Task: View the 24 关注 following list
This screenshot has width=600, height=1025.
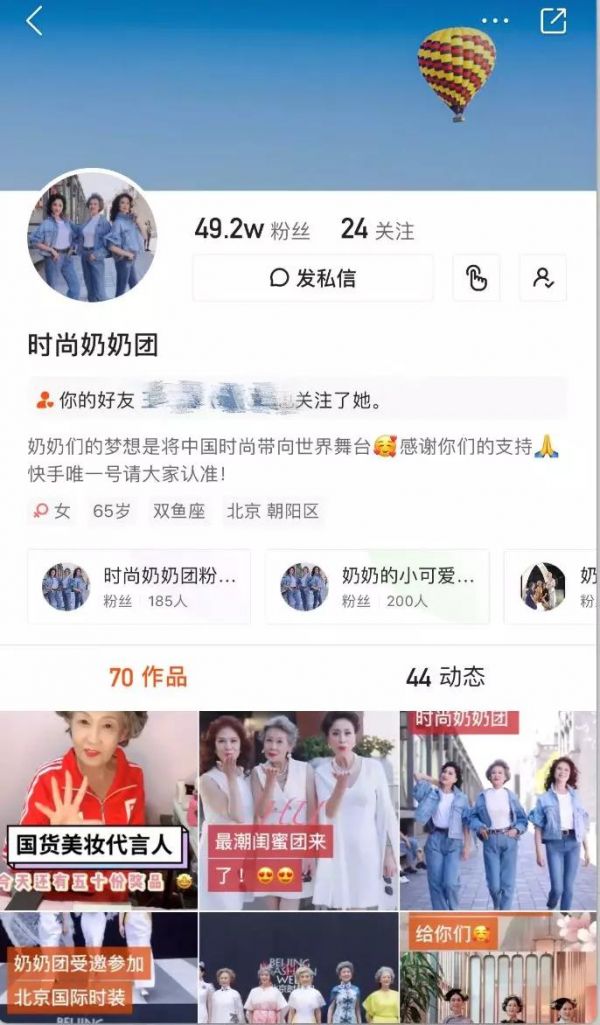Action: [377, 230]
